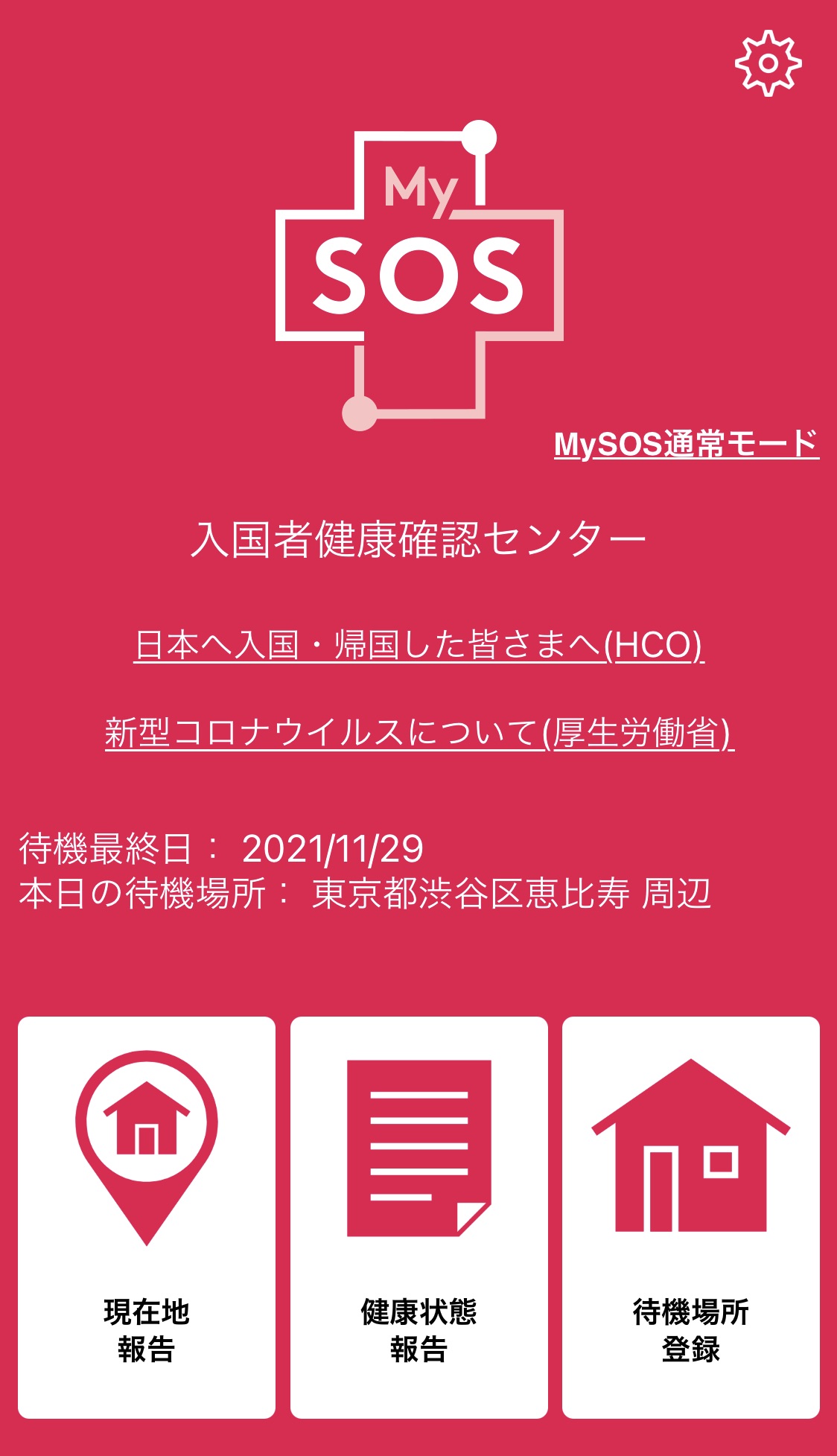Tap the 現在地報告 card
The image size is (837, 1456).
click(147, 1217)
